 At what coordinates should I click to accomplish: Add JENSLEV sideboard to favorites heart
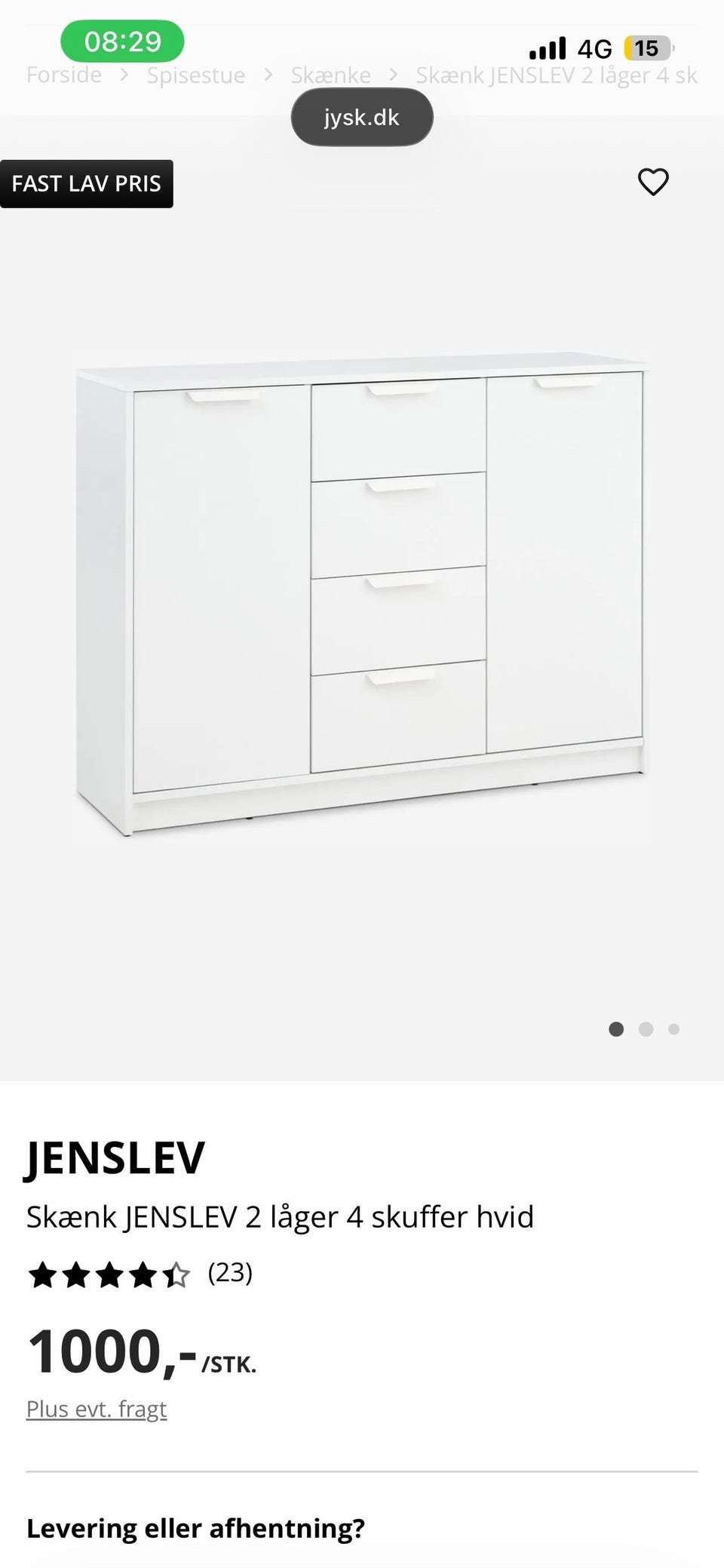(653, 182)
